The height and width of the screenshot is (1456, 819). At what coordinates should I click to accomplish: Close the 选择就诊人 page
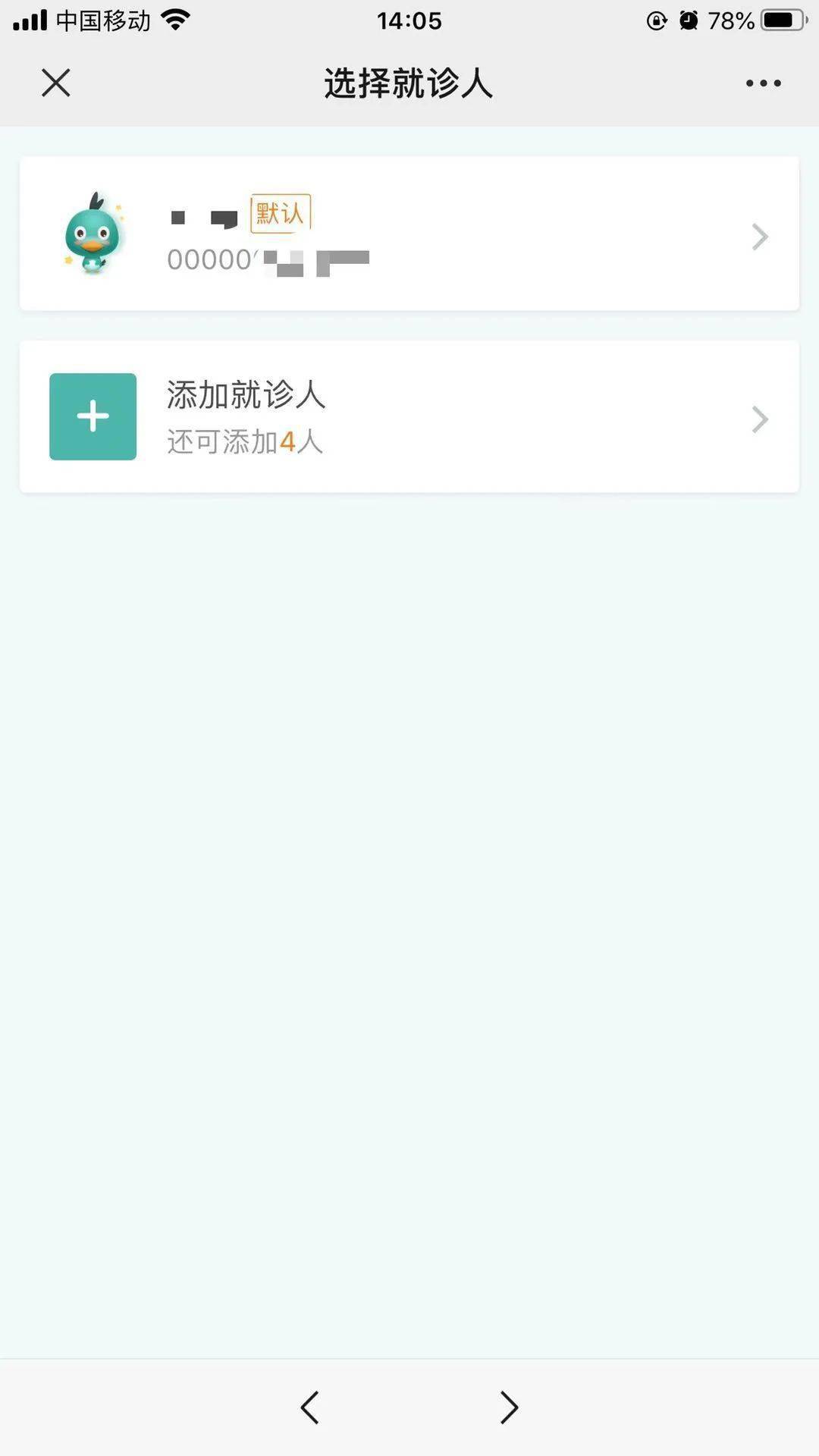(55, 83)
